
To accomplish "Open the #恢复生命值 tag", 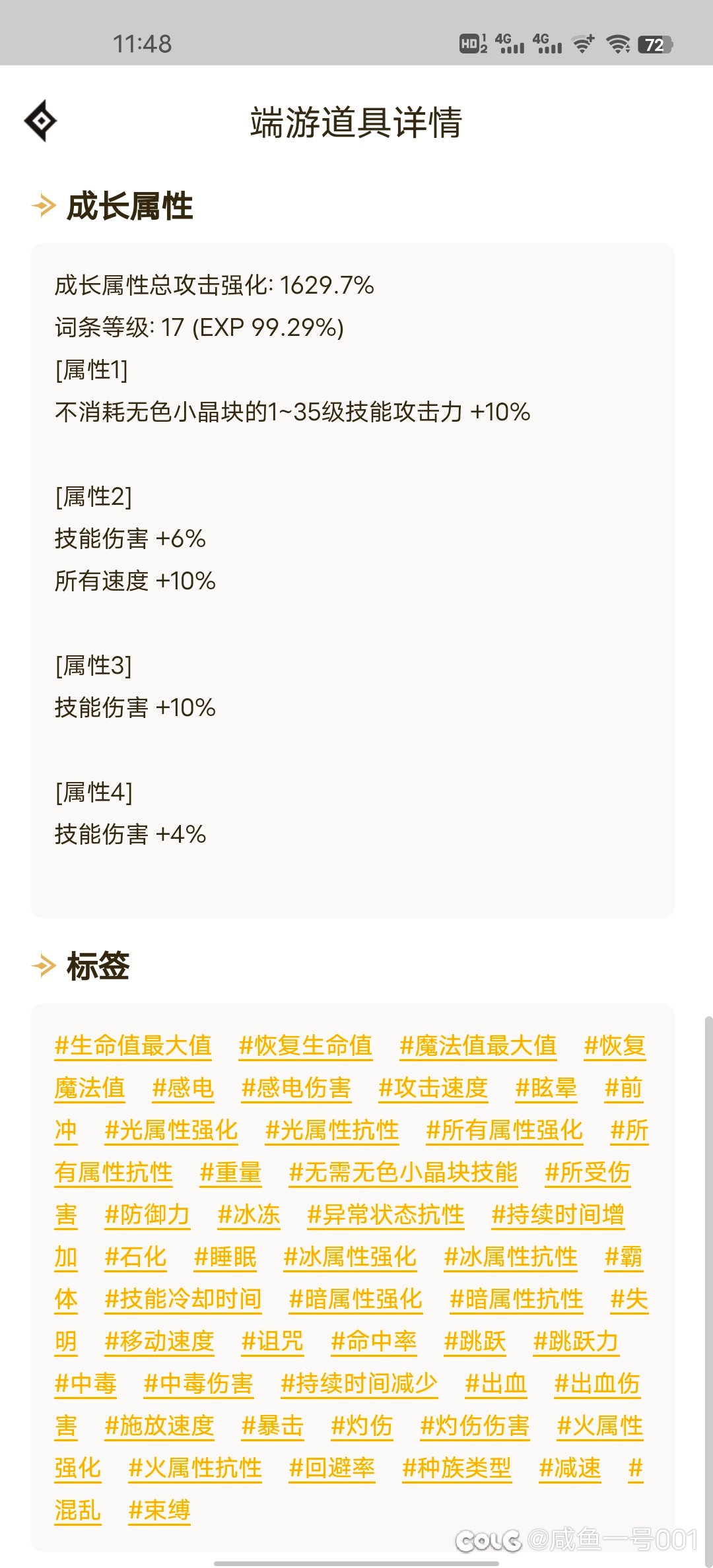I will 306,1046.
